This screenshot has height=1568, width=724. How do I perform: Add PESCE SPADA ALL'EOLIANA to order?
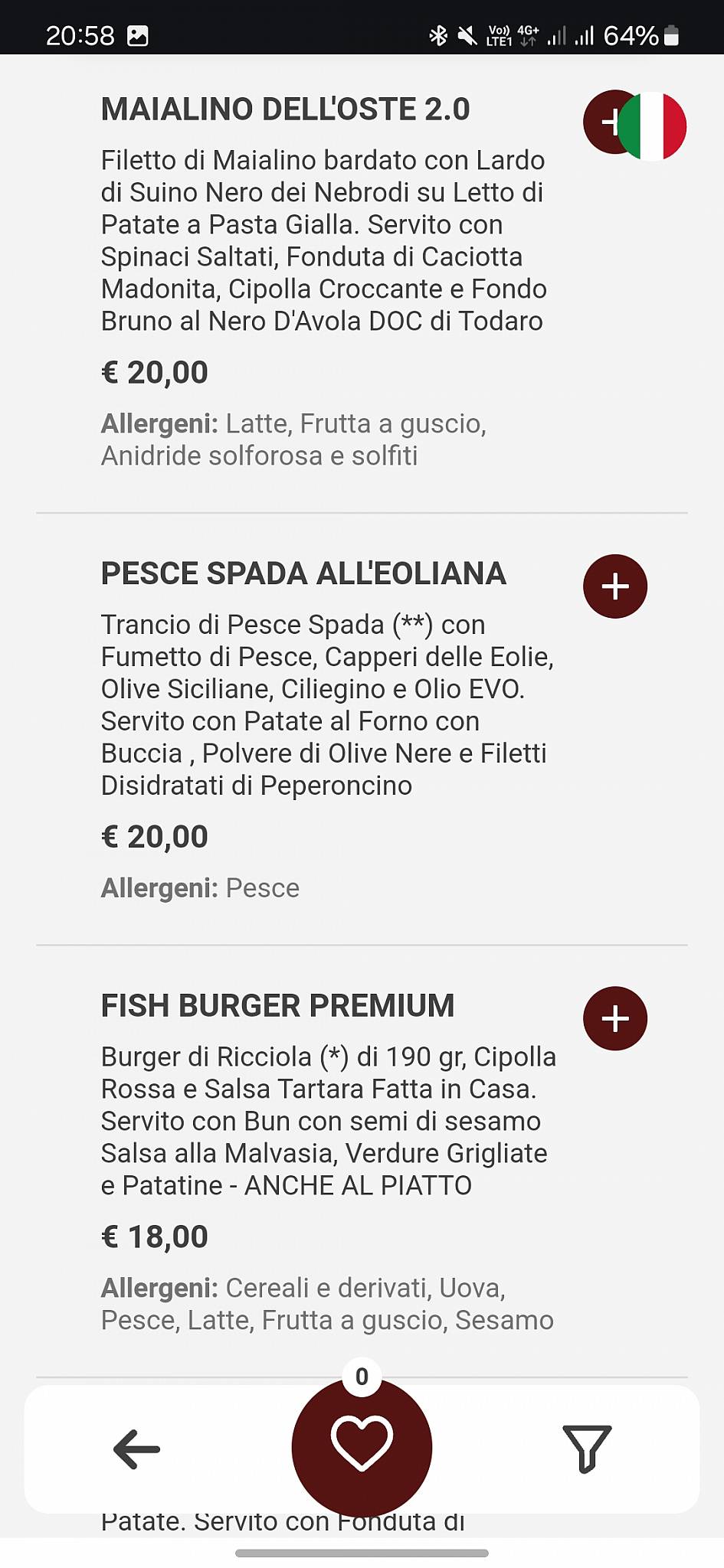pyautogui.click(x=614, y=585)
